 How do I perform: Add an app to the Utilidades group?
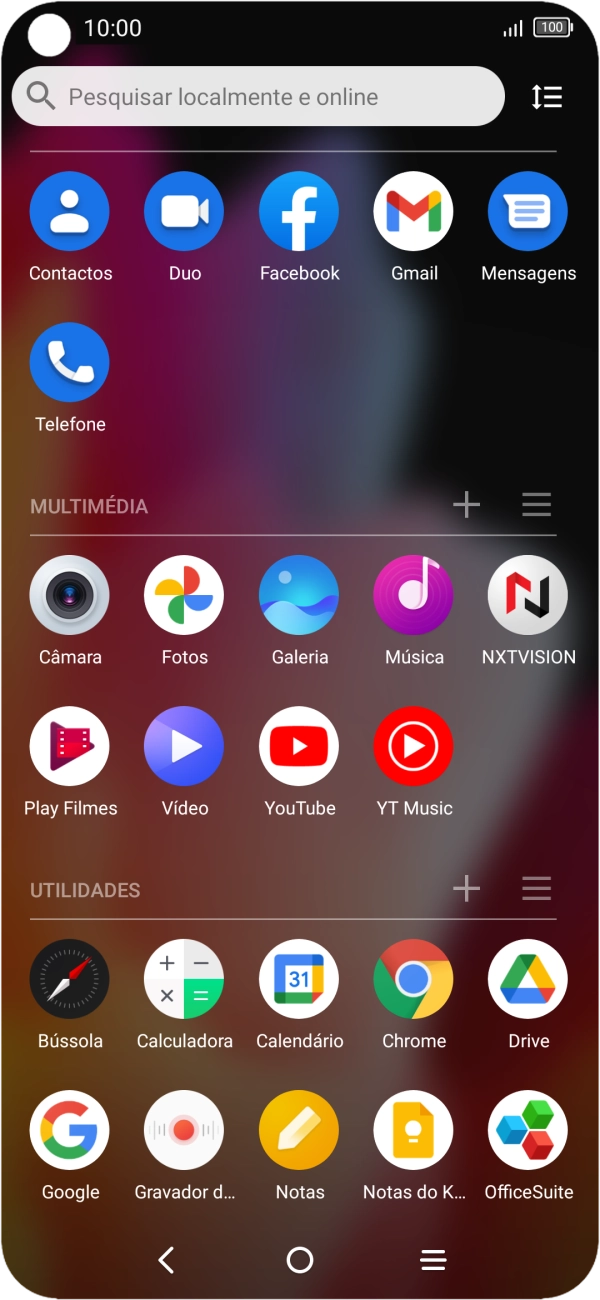466,888
